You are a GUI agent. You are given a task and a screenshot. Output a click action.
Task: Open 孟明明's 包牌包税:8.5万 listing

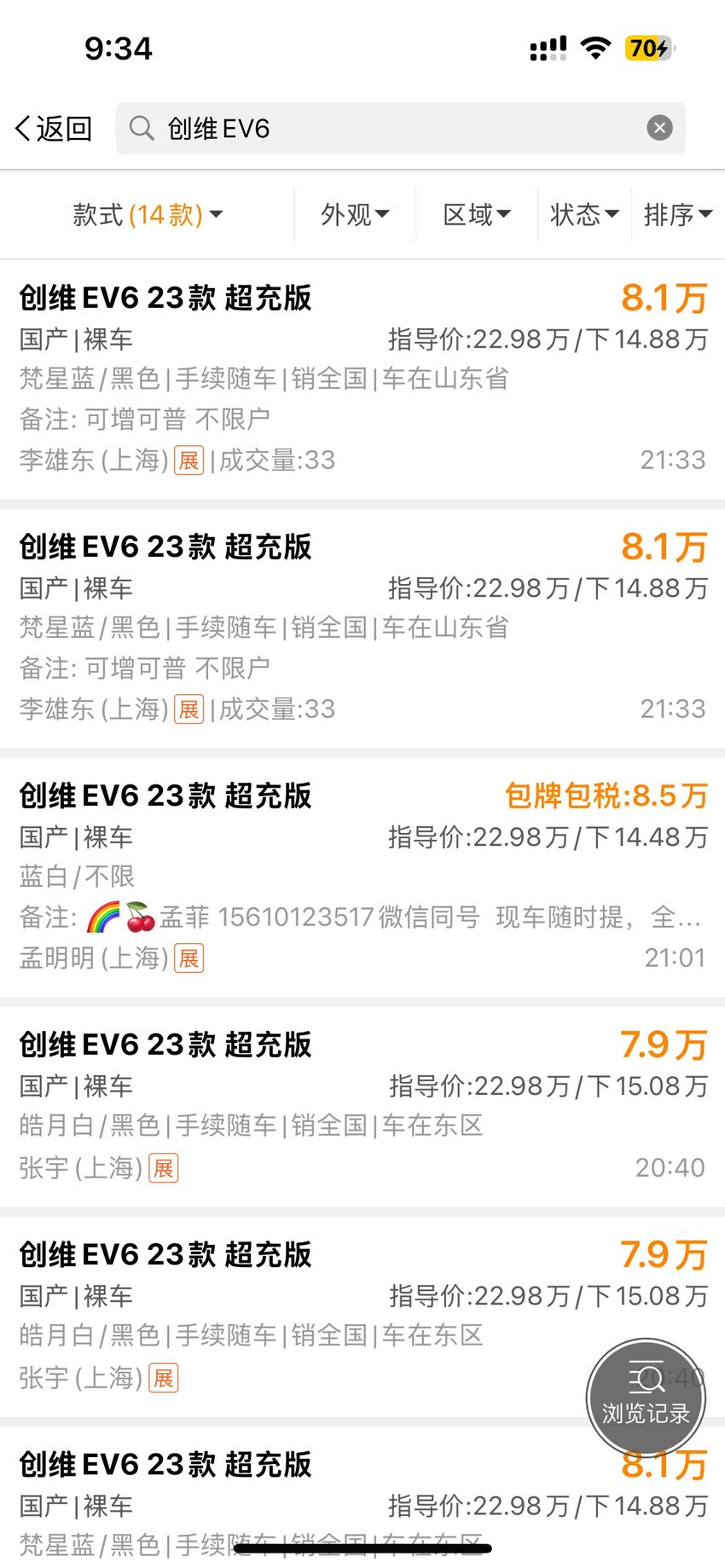pos(362,877)
